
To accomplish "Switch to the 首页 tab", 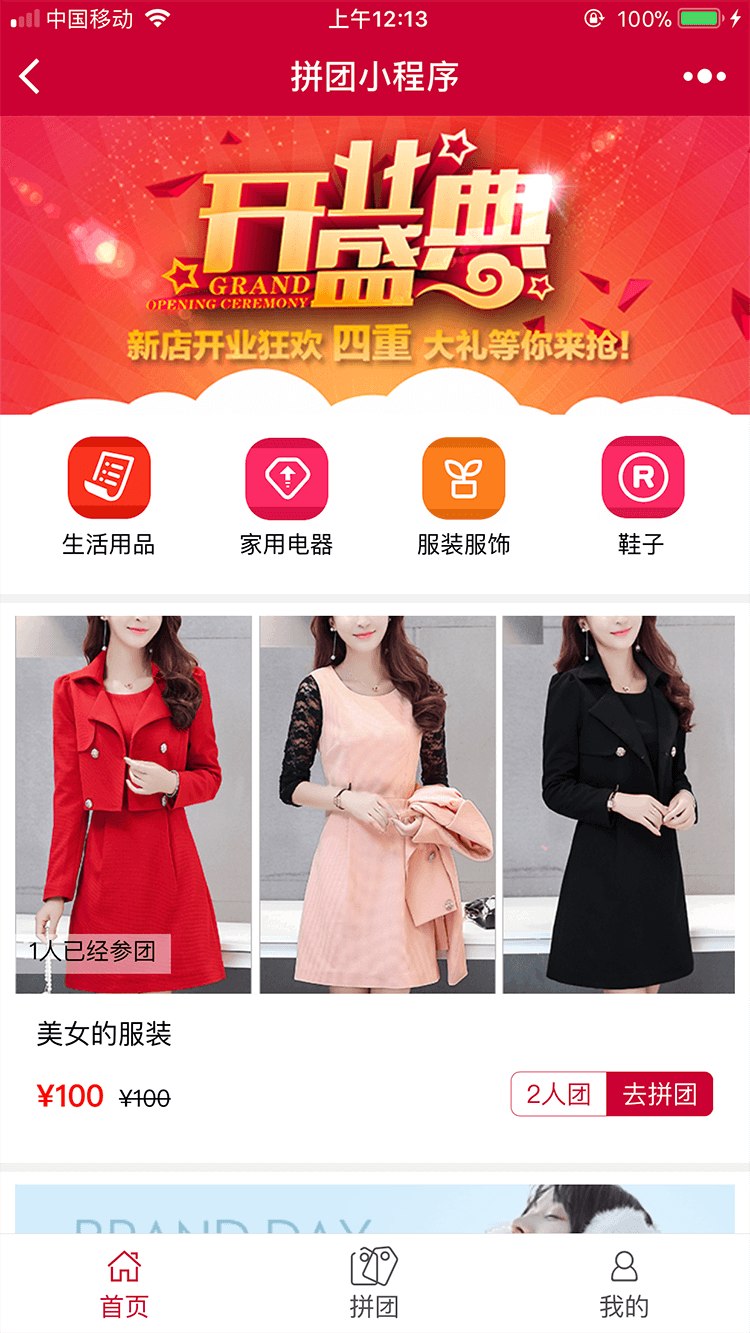I will 124,1284.
